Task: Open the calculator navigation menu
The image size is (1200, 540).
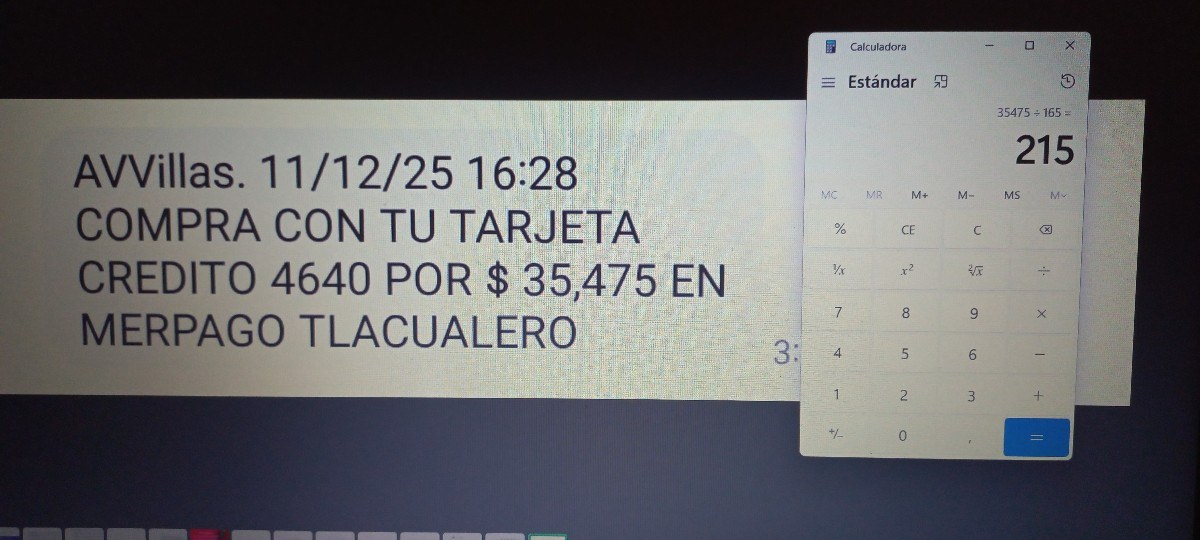Action: pyautogui.click(x=827, y=83)
